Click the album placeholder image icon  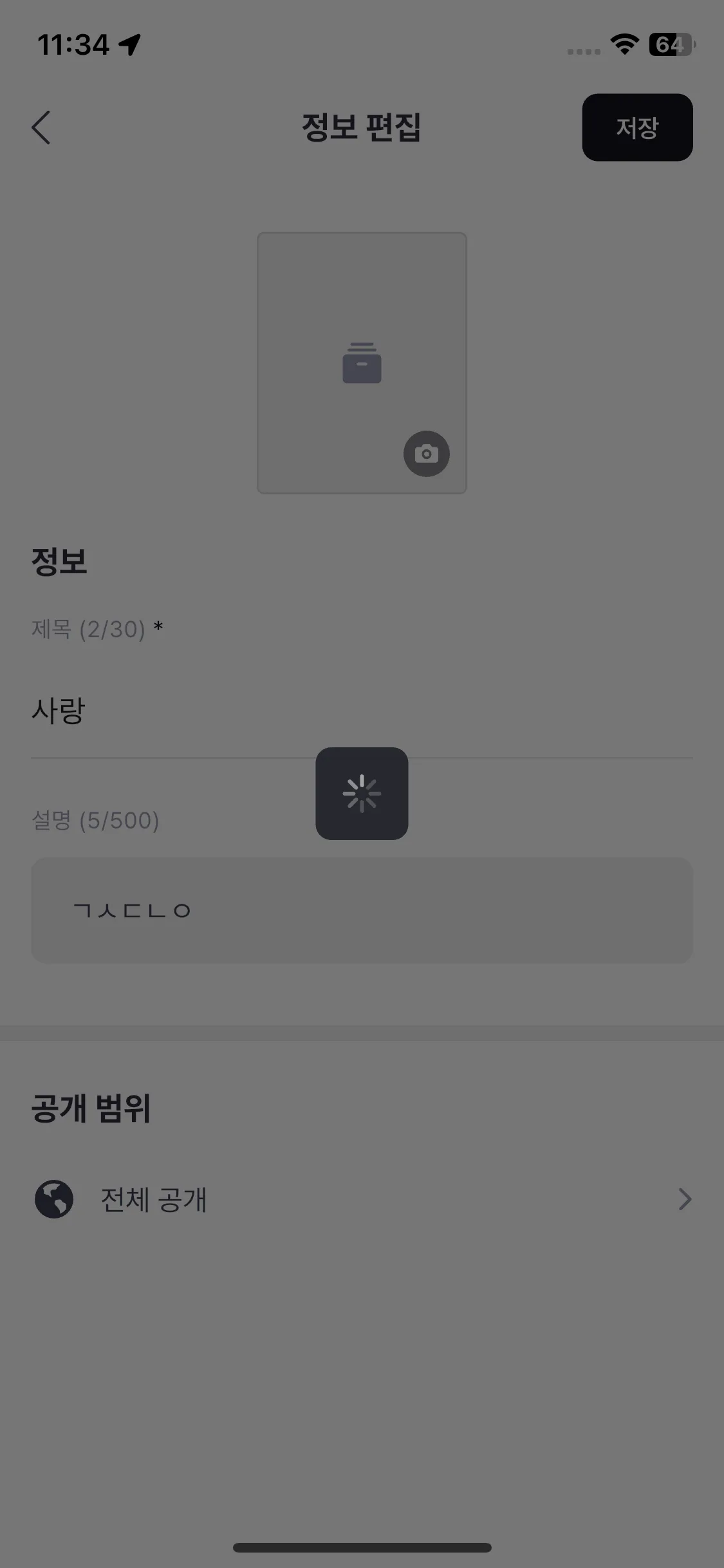click(x=362, y=364)
